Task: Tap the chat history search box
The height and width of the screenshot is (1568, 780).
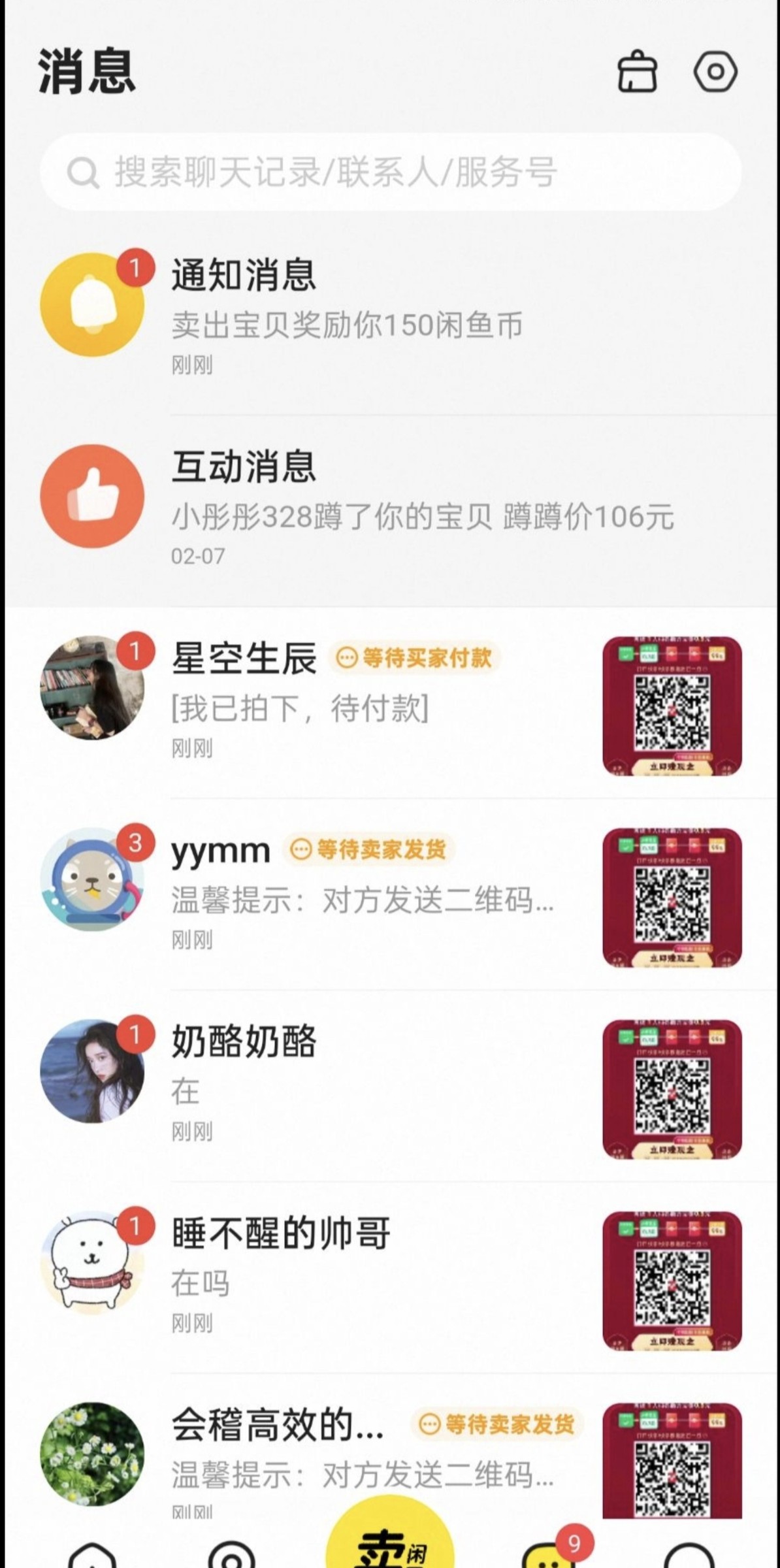Action: [x=390, y=172]
